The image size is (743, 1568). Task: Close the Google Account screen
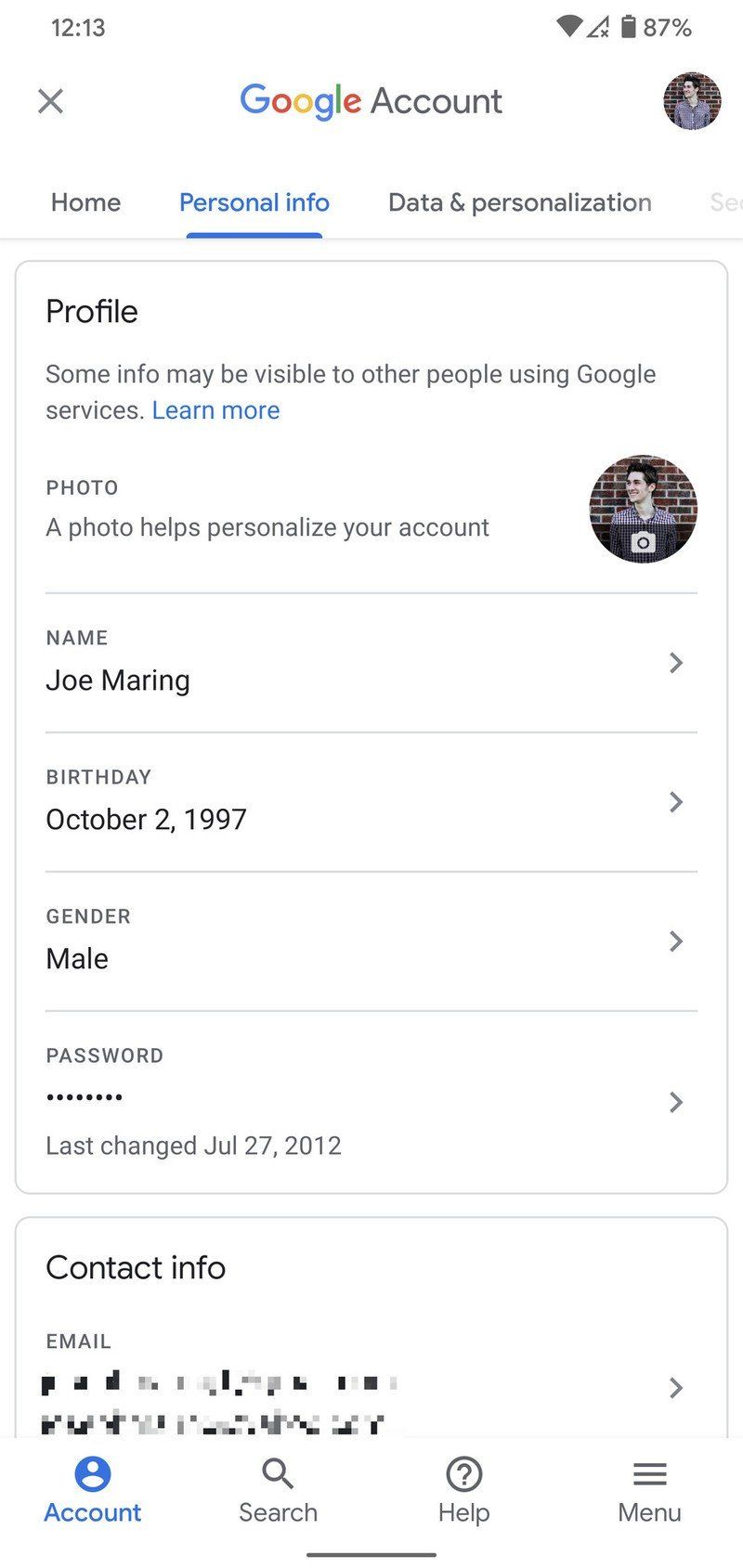pos(50,100)
